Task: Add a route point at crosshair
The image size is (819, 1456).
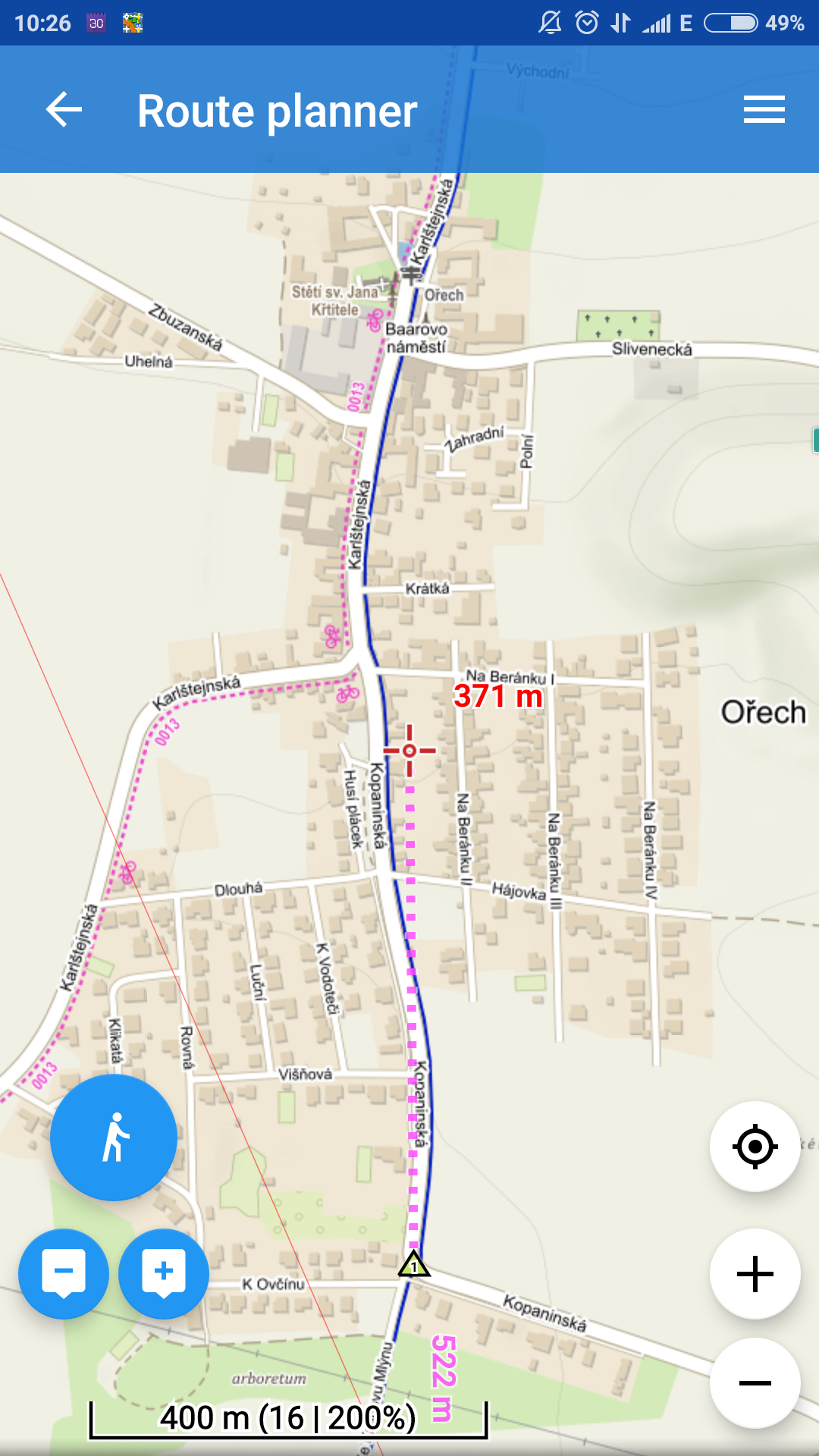Action: [x=164, y=1274]
